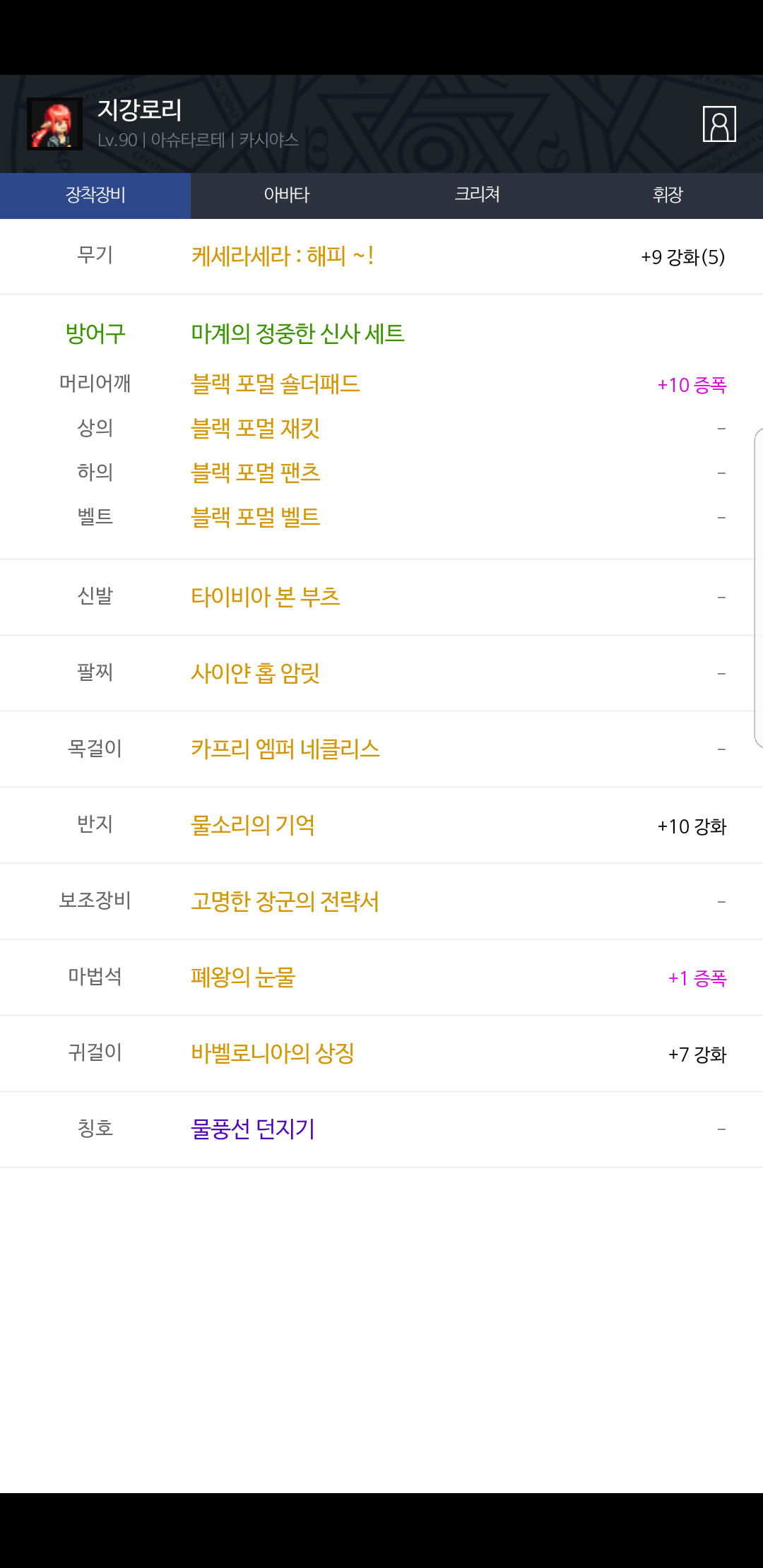This screenshot has width=763, height=1568.
Task: View 블랙 포멀 재킷 details
Action: click(256, 429)
